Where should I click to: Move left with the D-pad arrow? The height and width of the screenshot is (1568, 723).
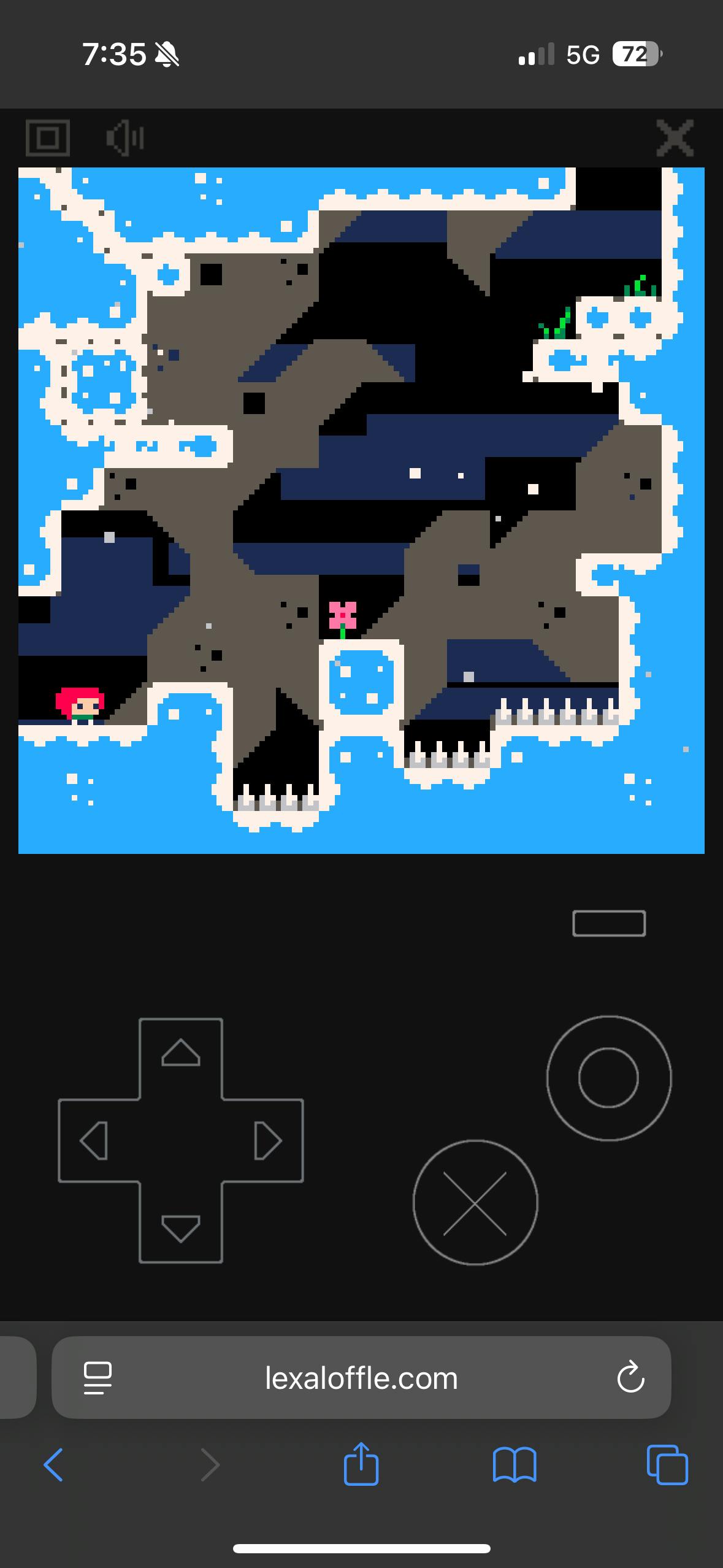94,1140
